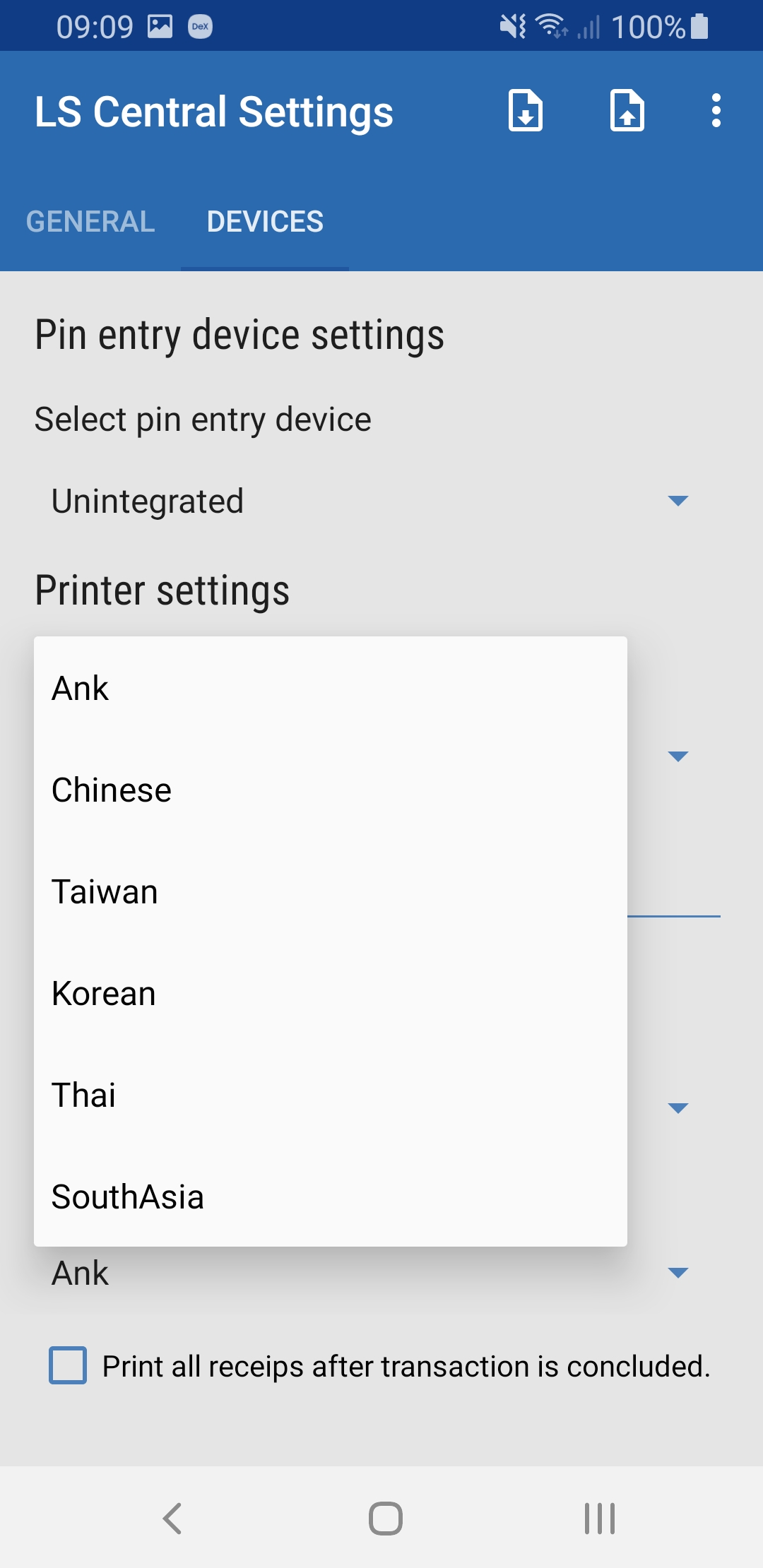This screenshot has width=763, height=1568.
Task: Go back using the system back button
Action: (172, 1519)
